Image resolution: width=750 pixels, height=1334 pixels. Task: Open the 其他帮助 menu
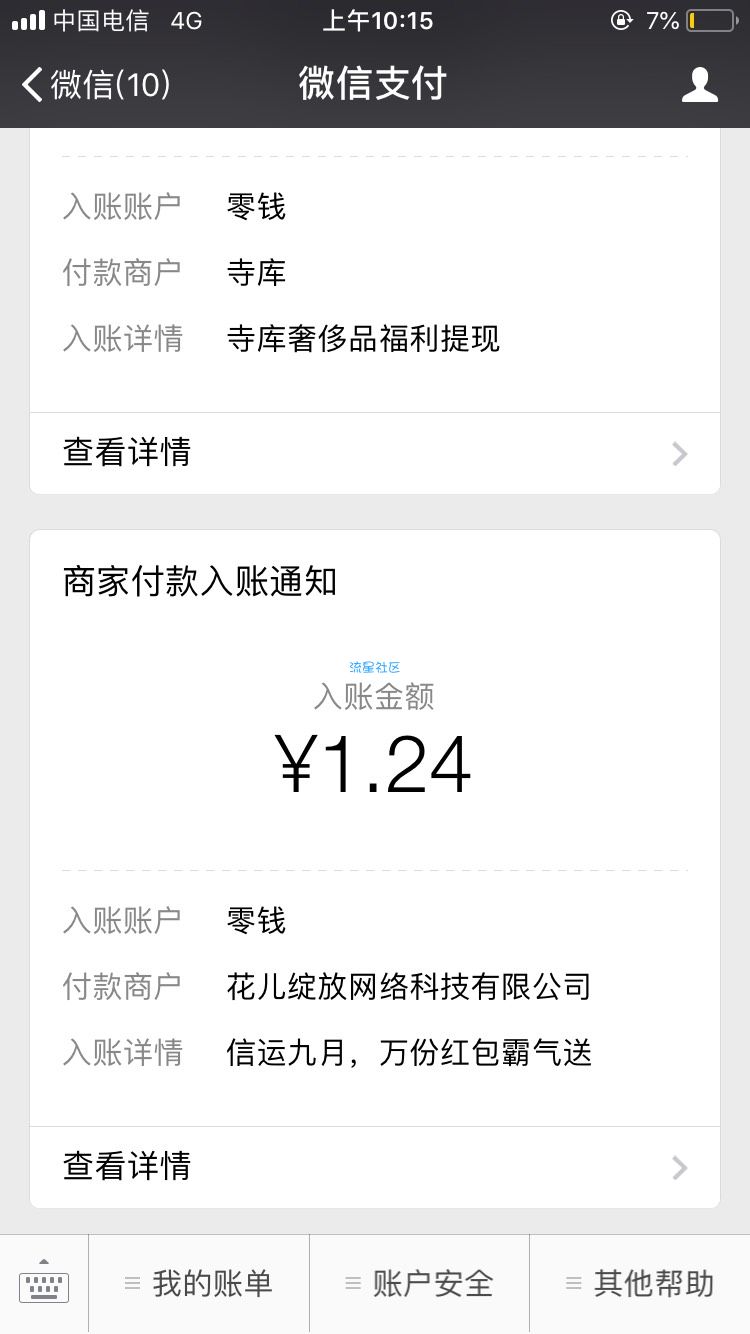click(x=640, y=1285)
